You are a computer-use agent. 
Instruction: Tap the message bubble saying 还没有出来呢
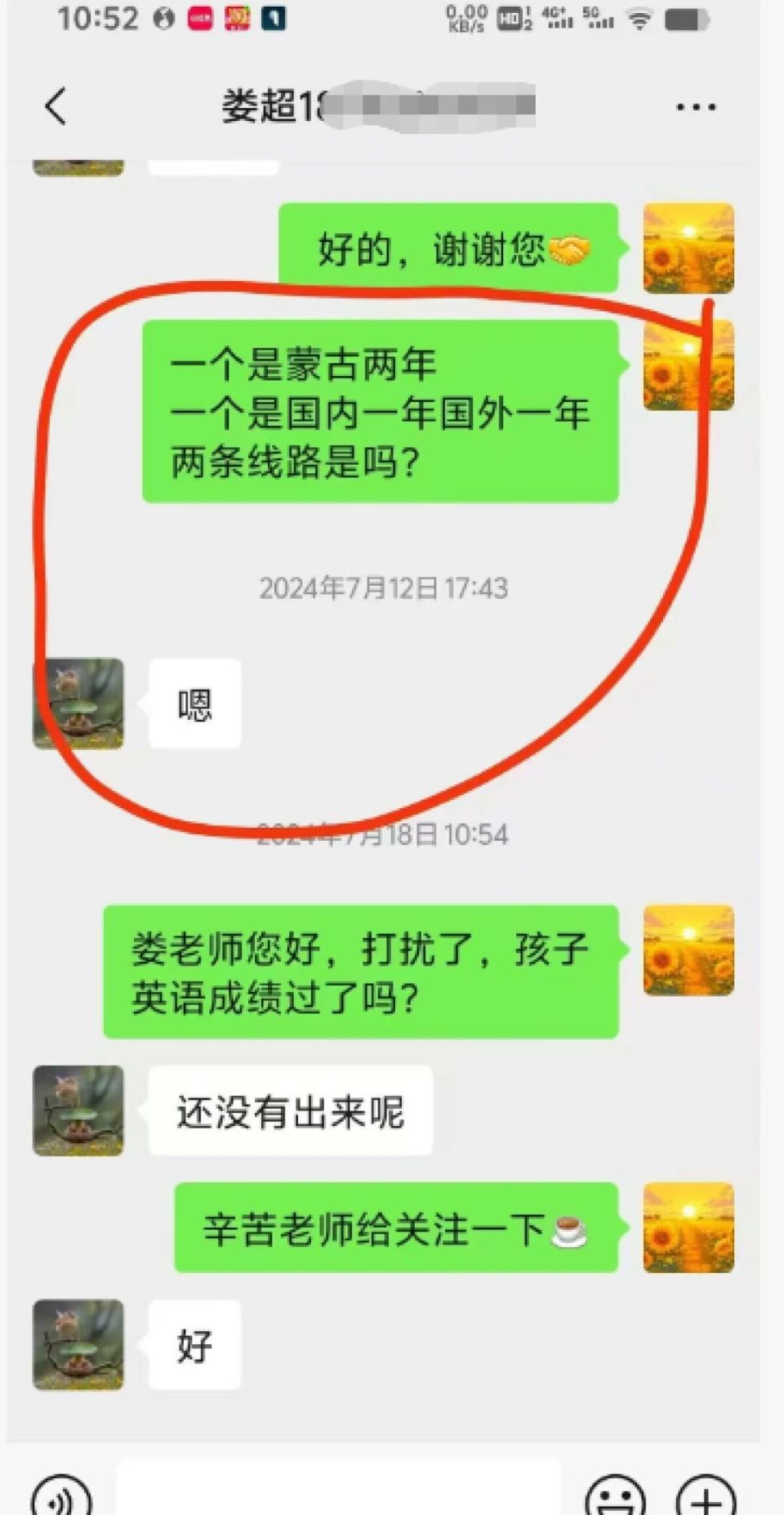coord(290,1111)
